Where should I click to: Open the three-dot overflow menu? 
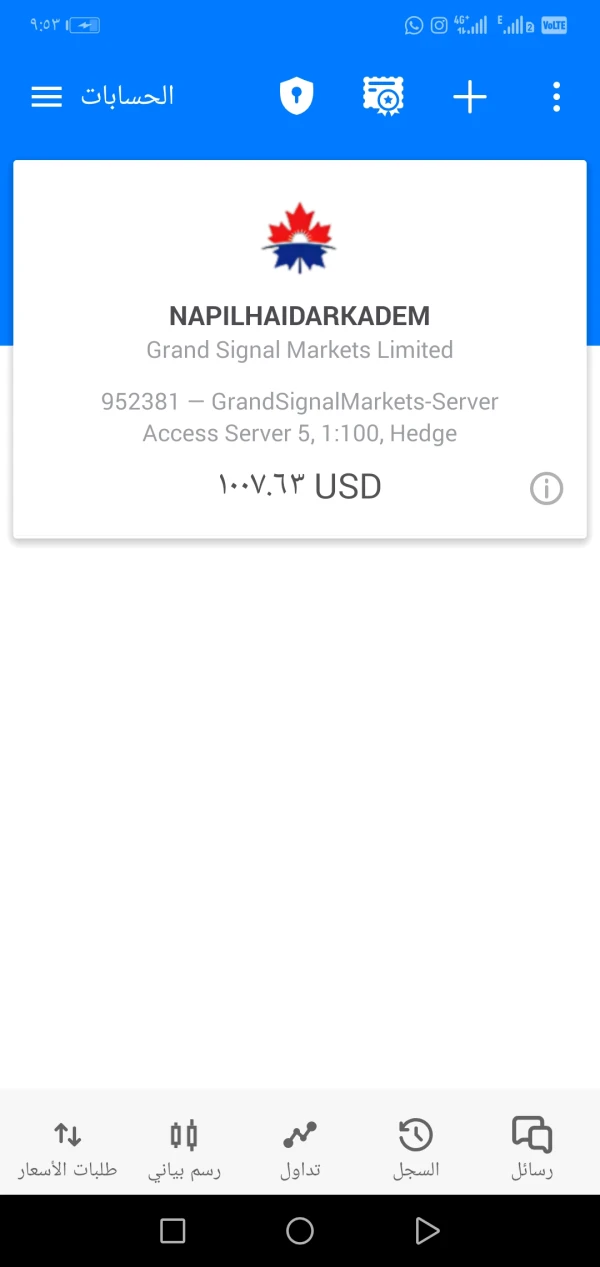pos(556,97)
